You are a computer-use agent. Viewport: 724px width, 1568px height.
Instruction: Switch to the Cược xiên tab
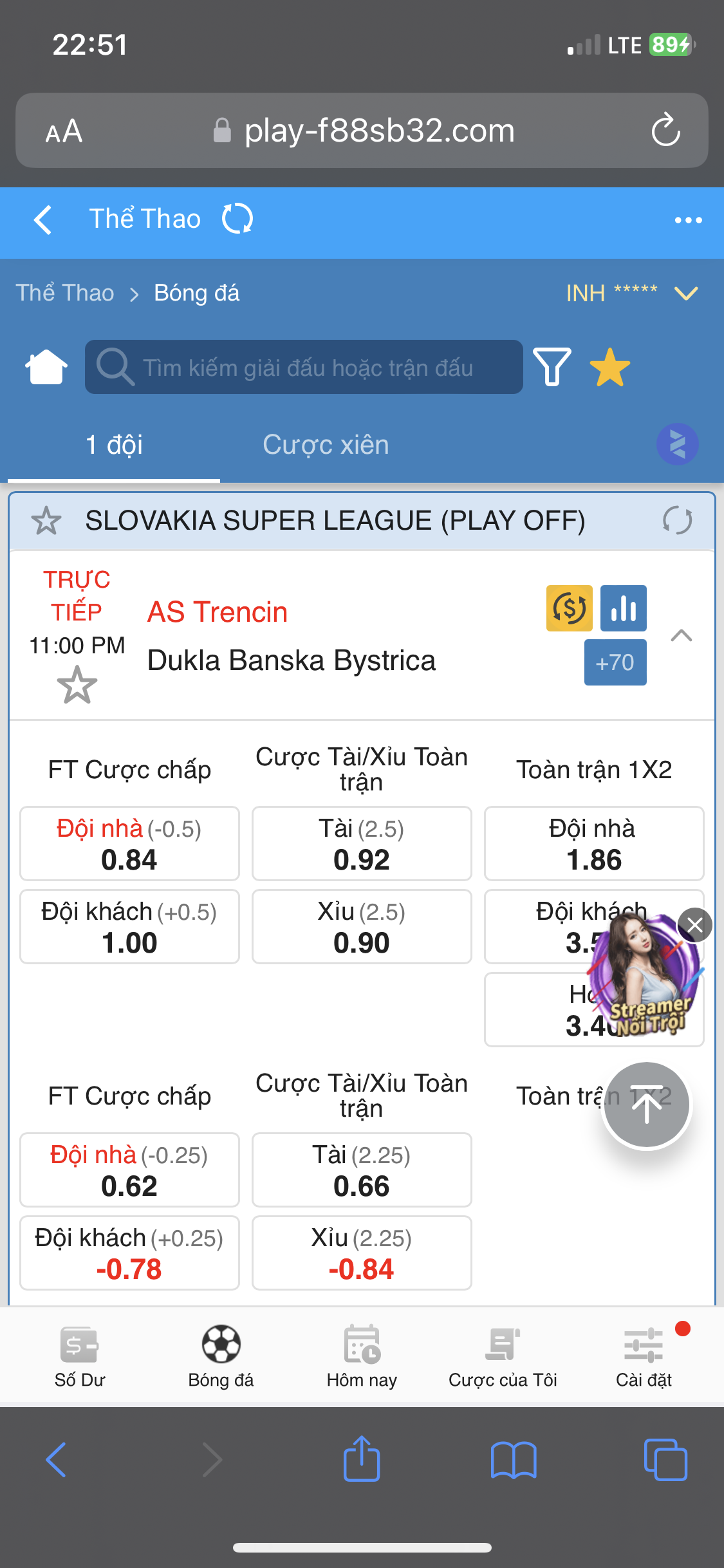(326, 445)
